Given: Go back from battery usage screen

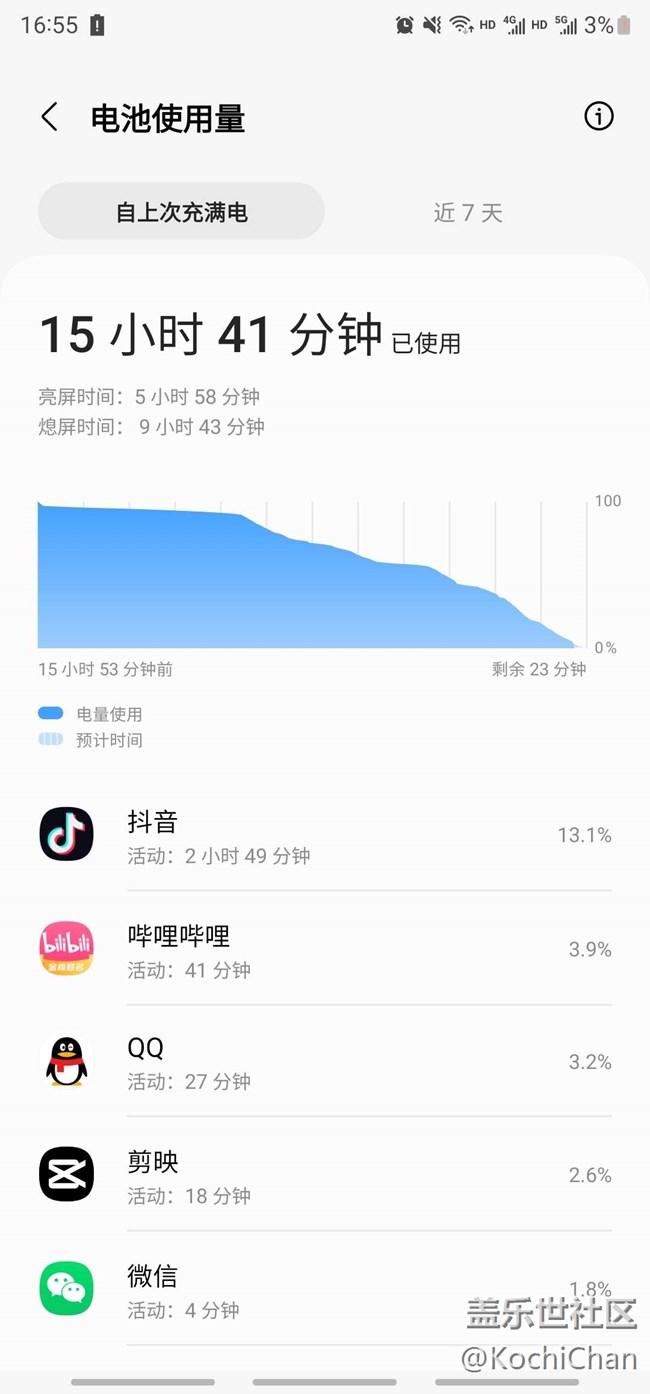Looking at the screenshot, I should pyautogui.click(x=49, y=117).
